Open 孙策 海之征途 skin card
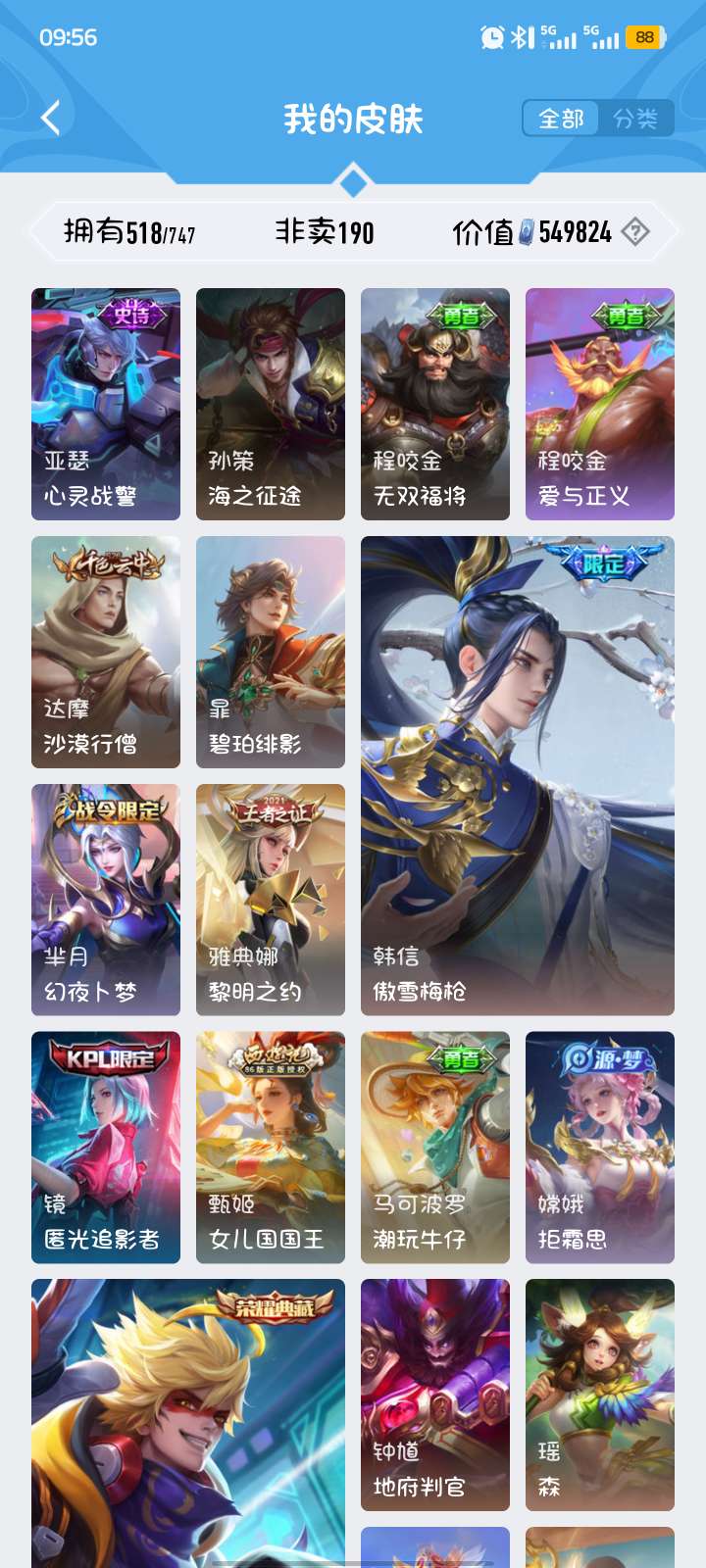This screenshot has height=1568, width=706. click(x=271, y=404)
